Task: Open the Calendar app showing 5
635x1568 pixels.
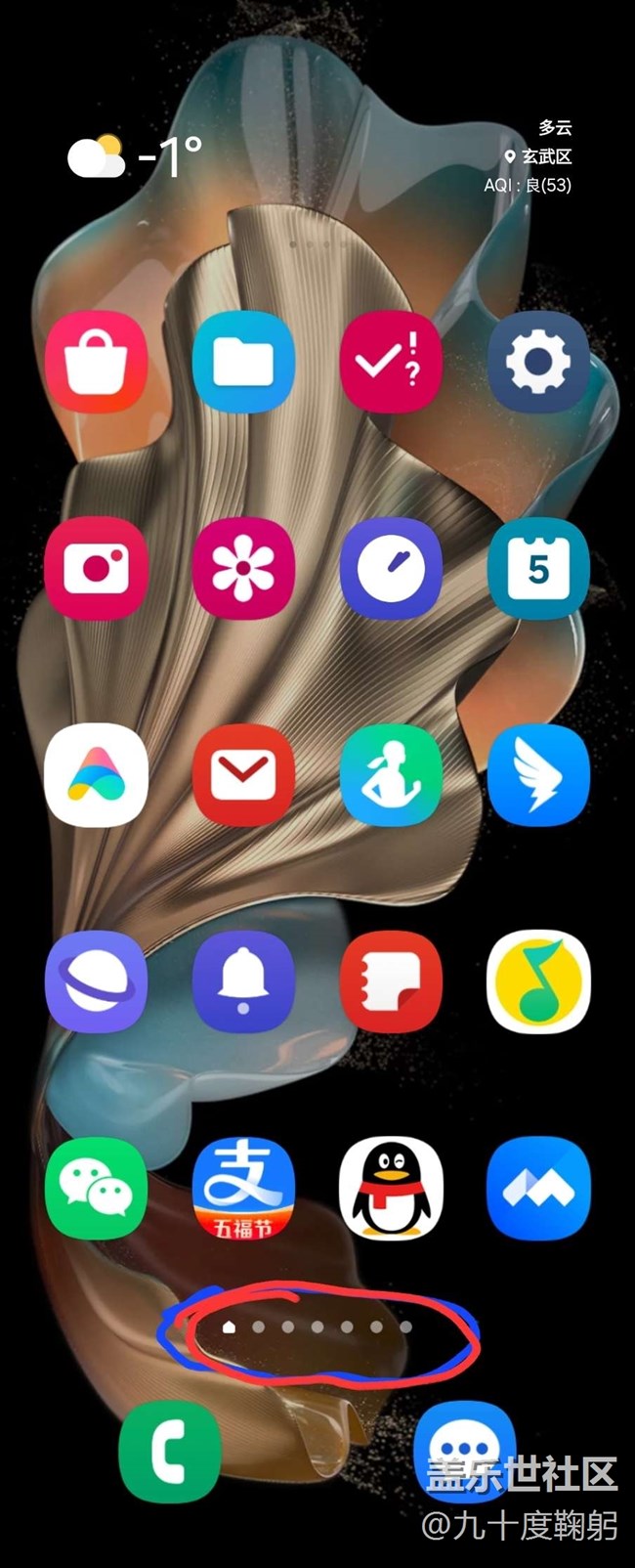Action: [x=538, y=569]
